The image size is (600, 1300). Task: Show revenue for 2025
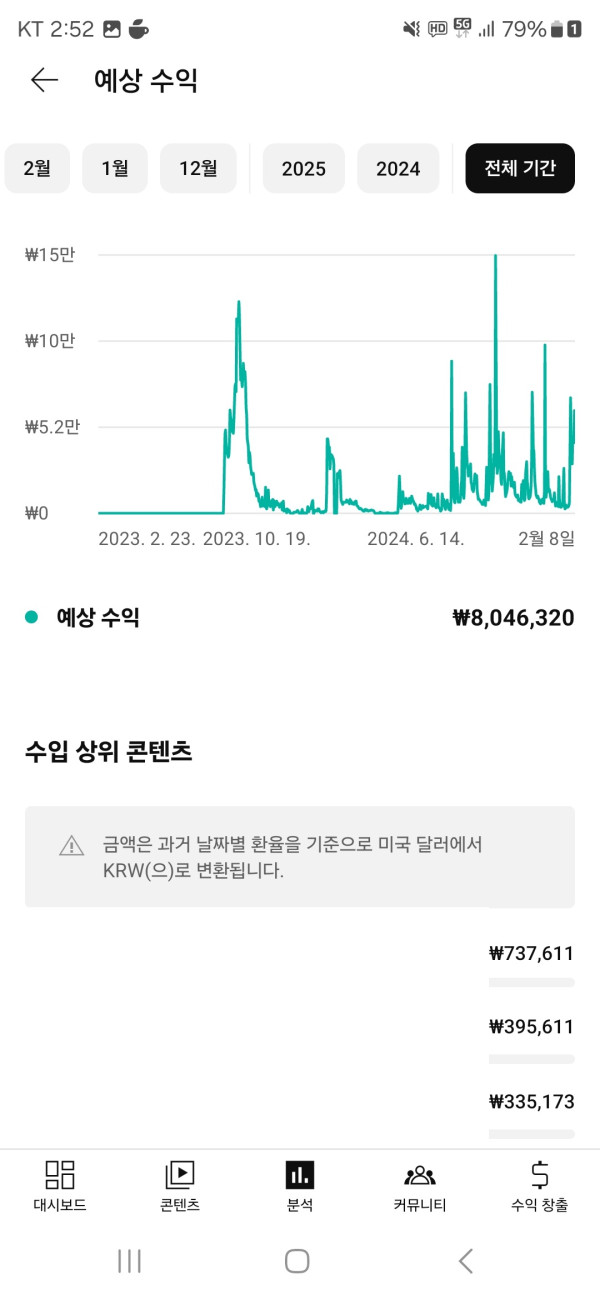coord(303,168)
